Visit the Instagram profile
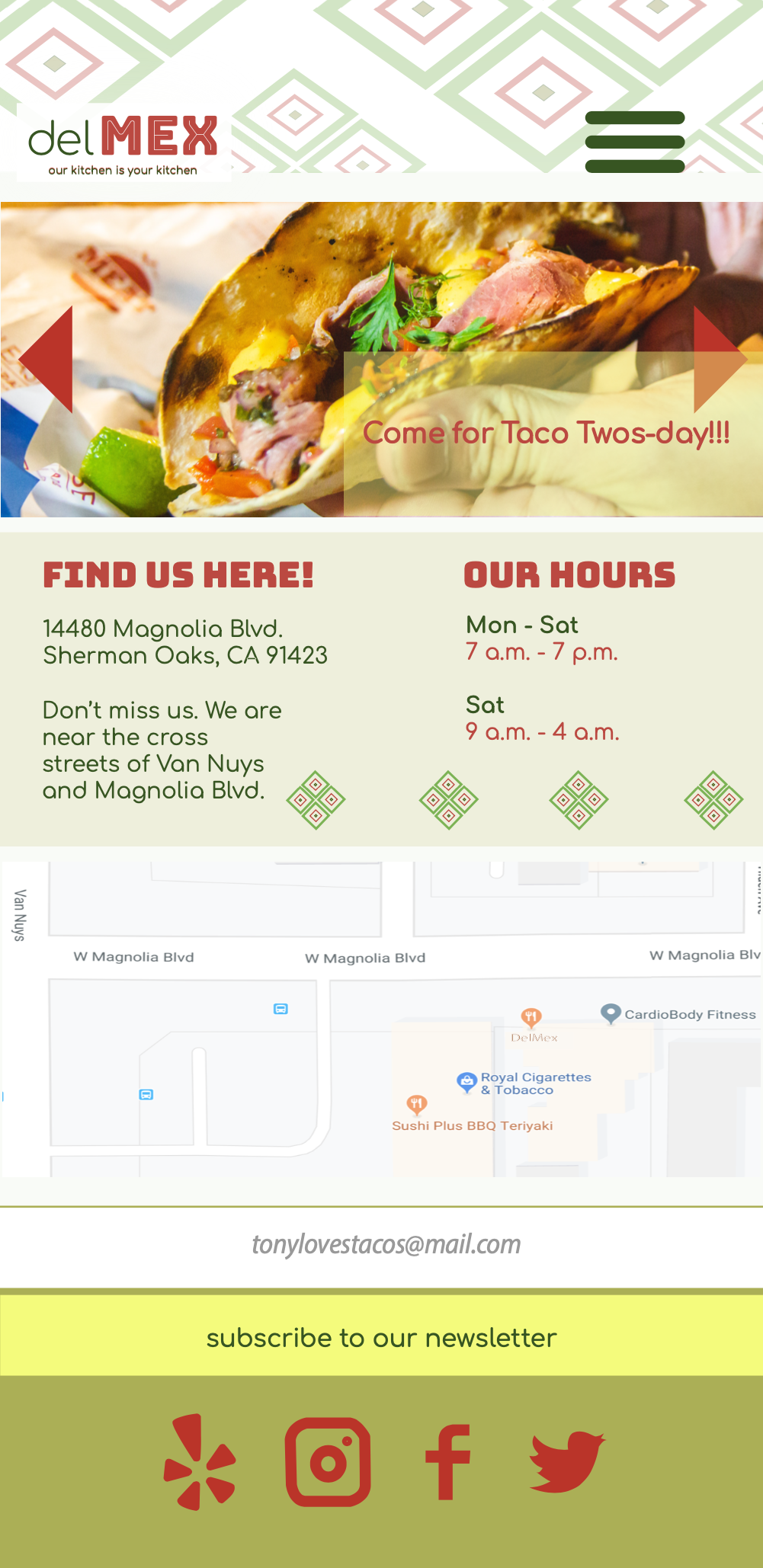 pos(328,1462)
